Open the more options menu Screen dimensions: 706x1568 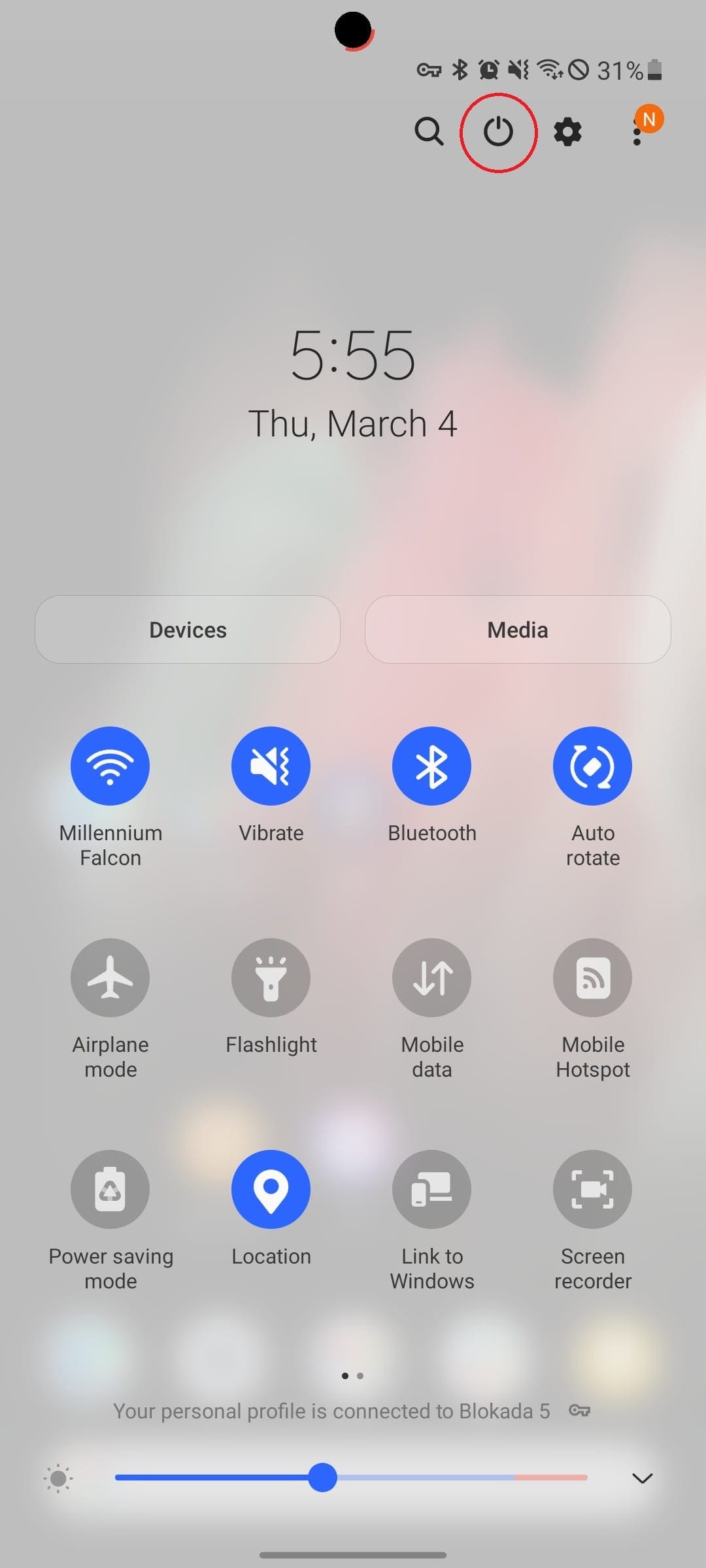point(637,132)
